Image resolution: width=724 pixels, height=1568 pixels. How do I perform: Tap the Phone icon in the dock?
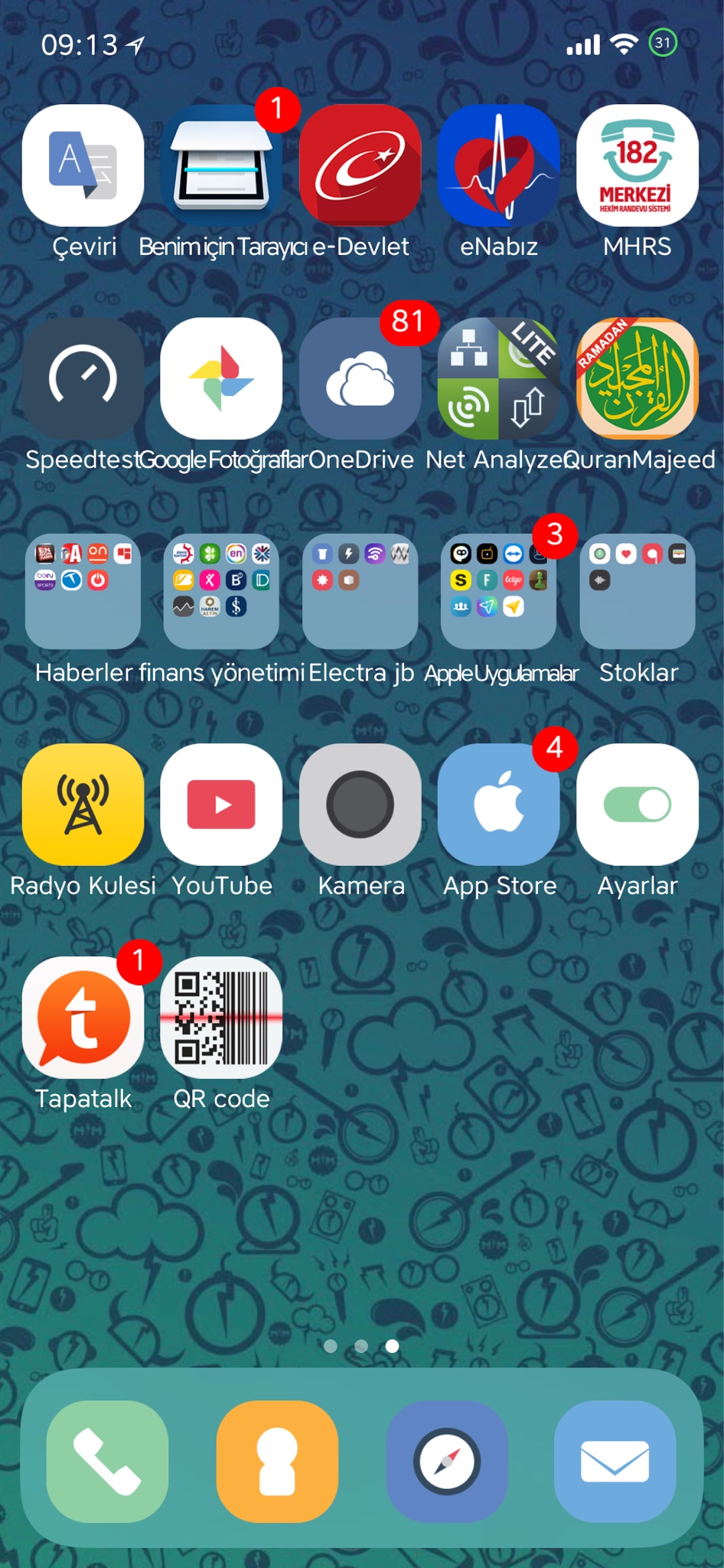pyautogui.click(x=107, y=1461)
